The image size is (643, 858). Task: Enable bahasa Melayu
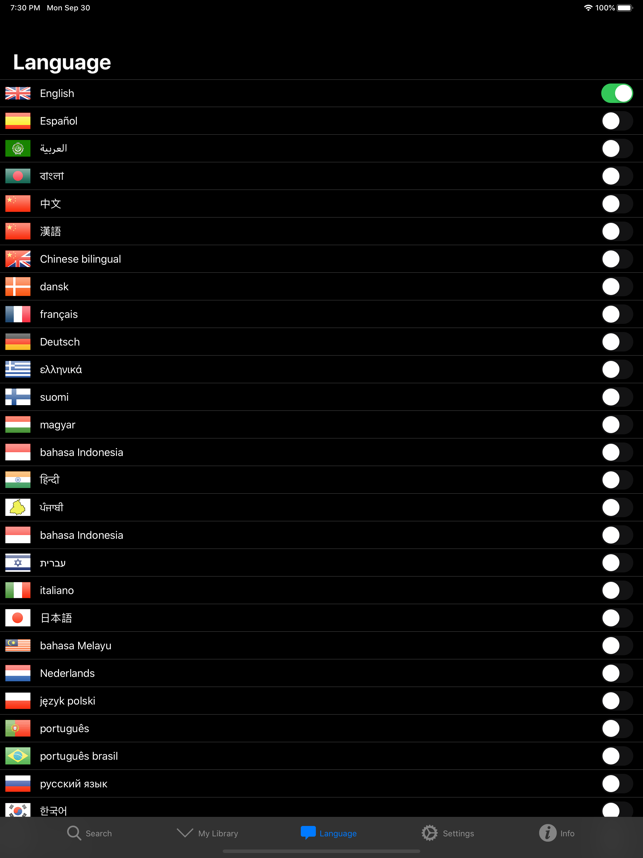point(616,646)
